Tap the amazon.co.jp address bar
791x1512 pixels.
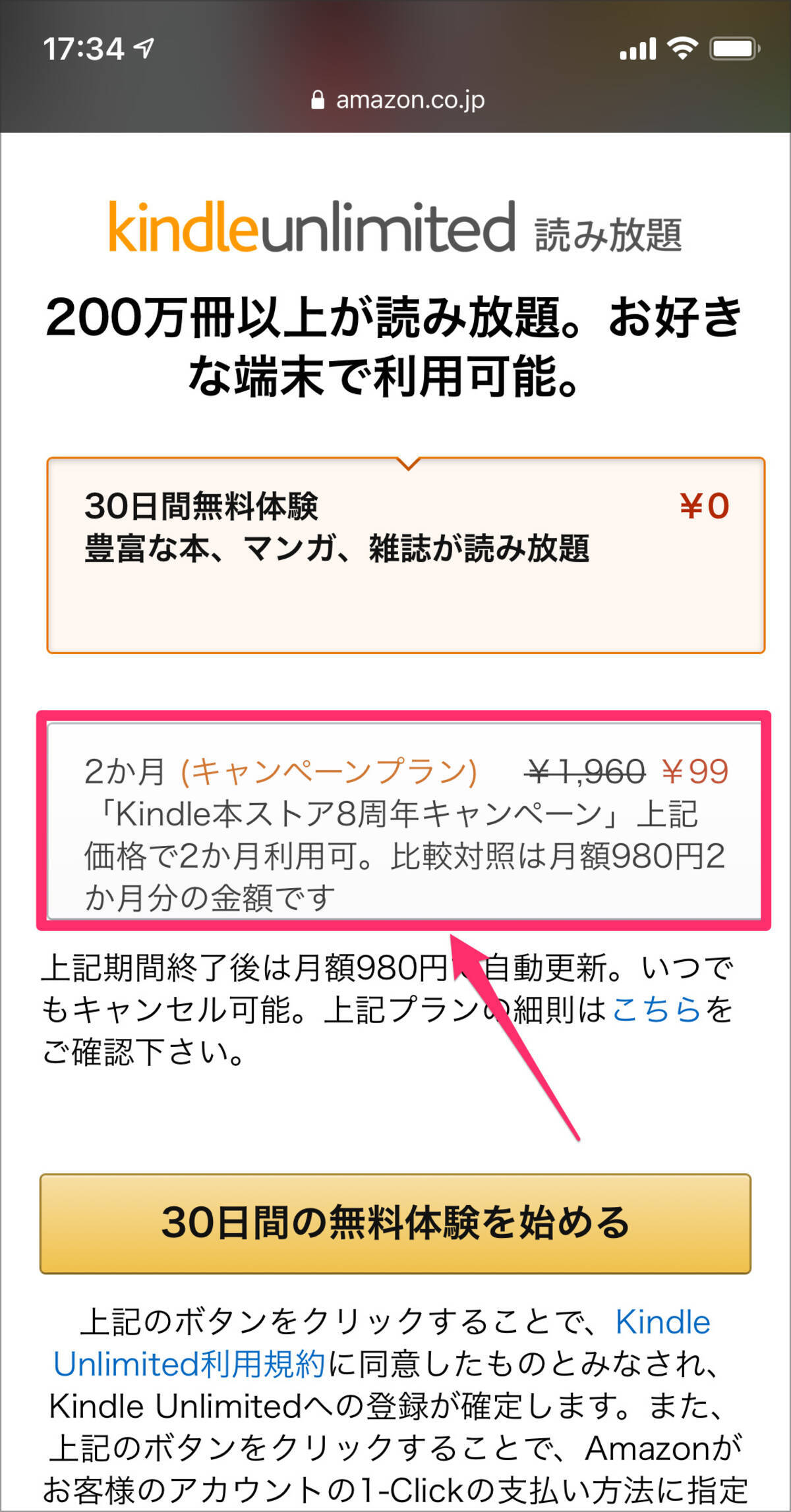397,100
